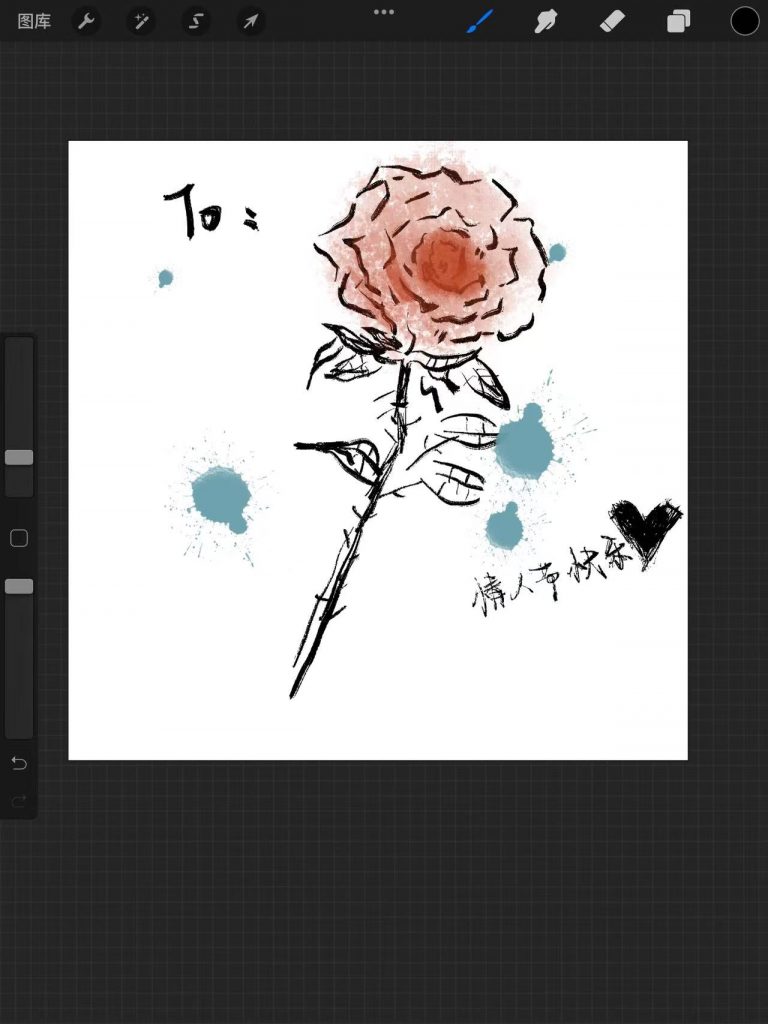The width and height of the screenshot is (768, 1024).
Task: Open the black color picker circle
Action: point(744,21)
